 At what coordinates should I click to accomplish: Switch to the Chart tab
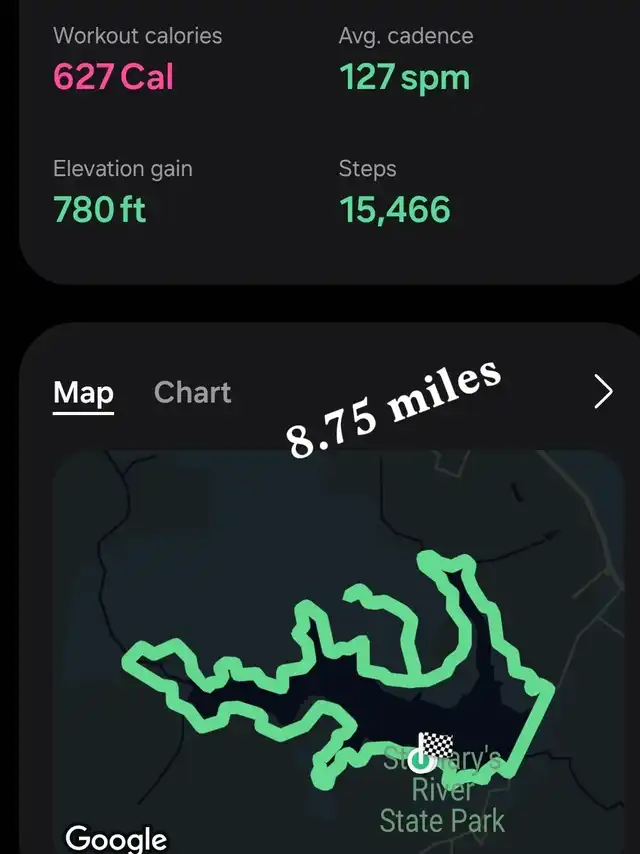coord(192,392)
